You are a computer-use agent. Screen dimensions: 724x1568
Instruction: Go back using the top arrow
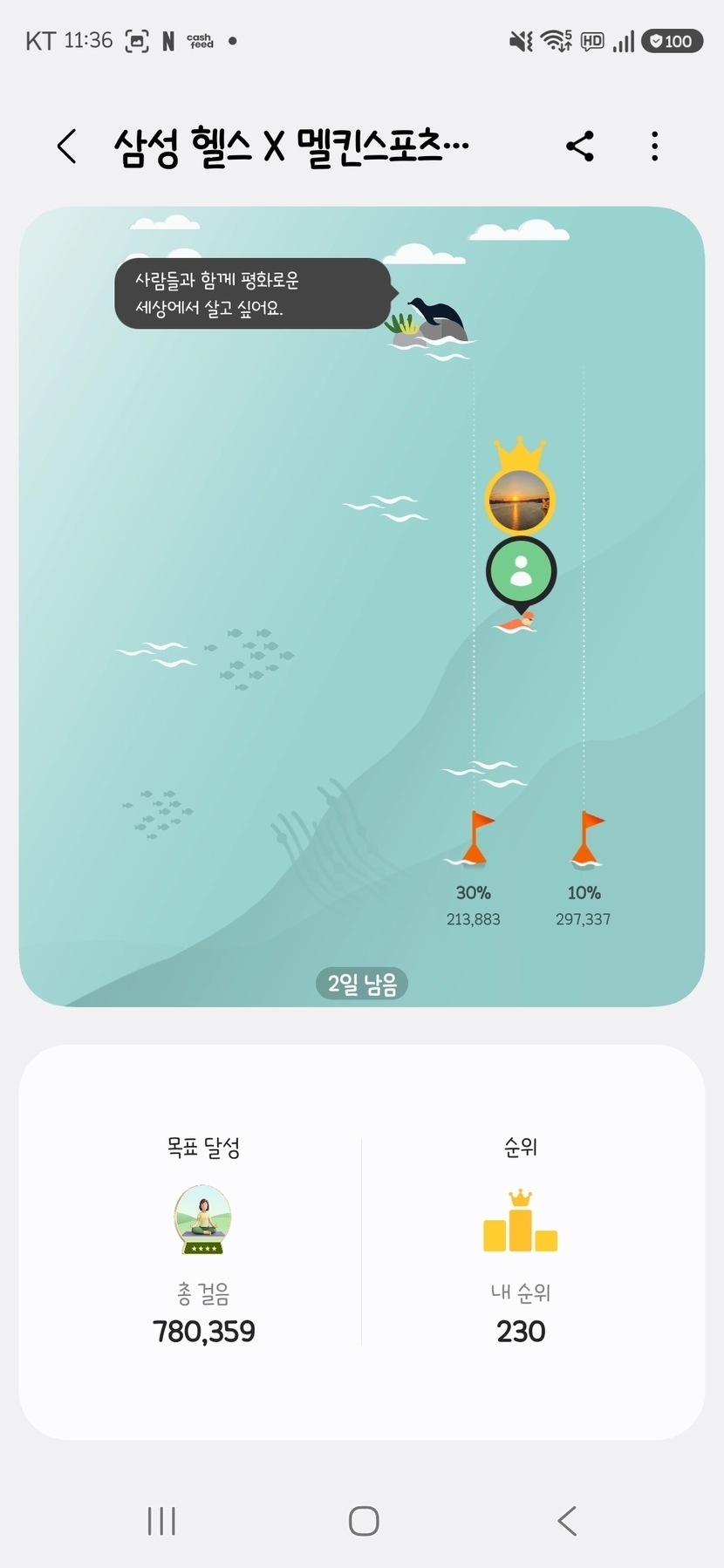point(67,146)
